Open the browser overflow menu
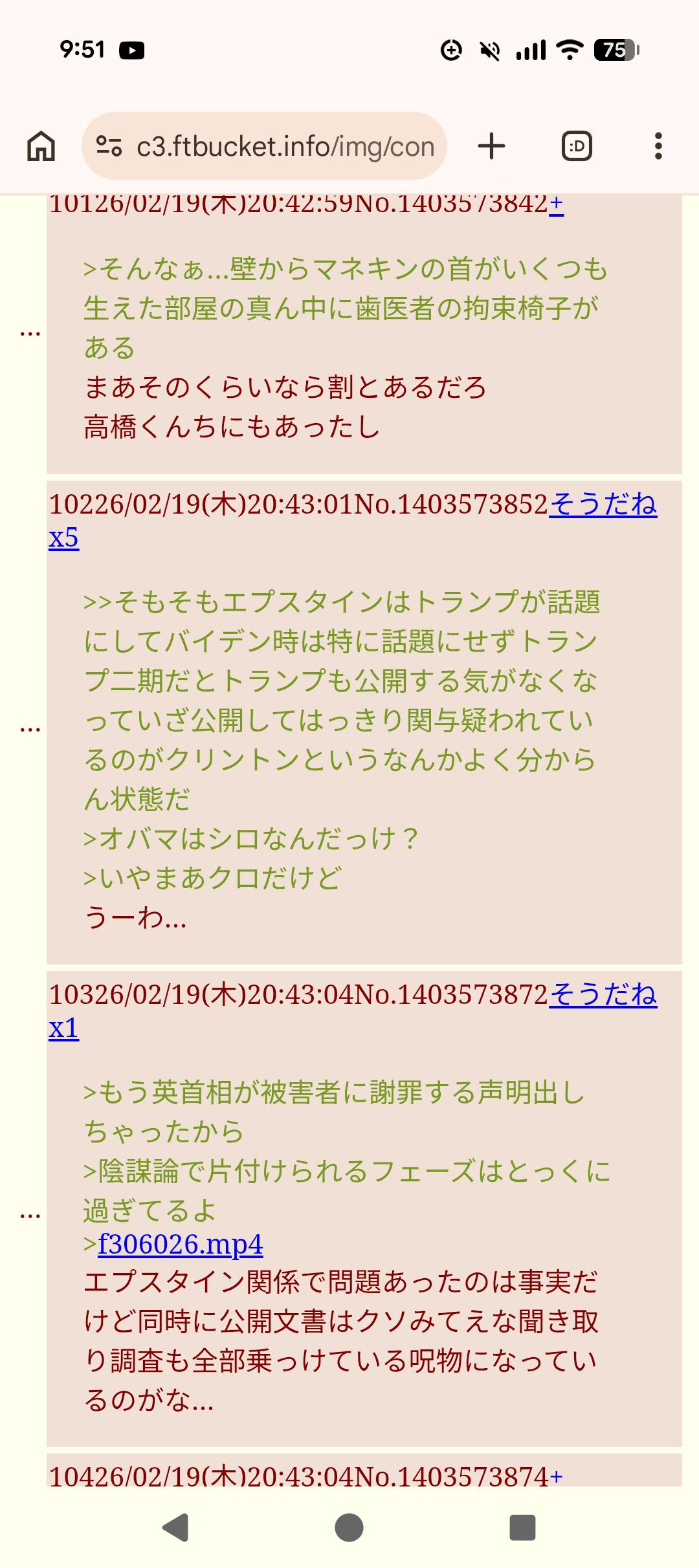This screenshot has height=1568, width=699. tap(658, 146)
